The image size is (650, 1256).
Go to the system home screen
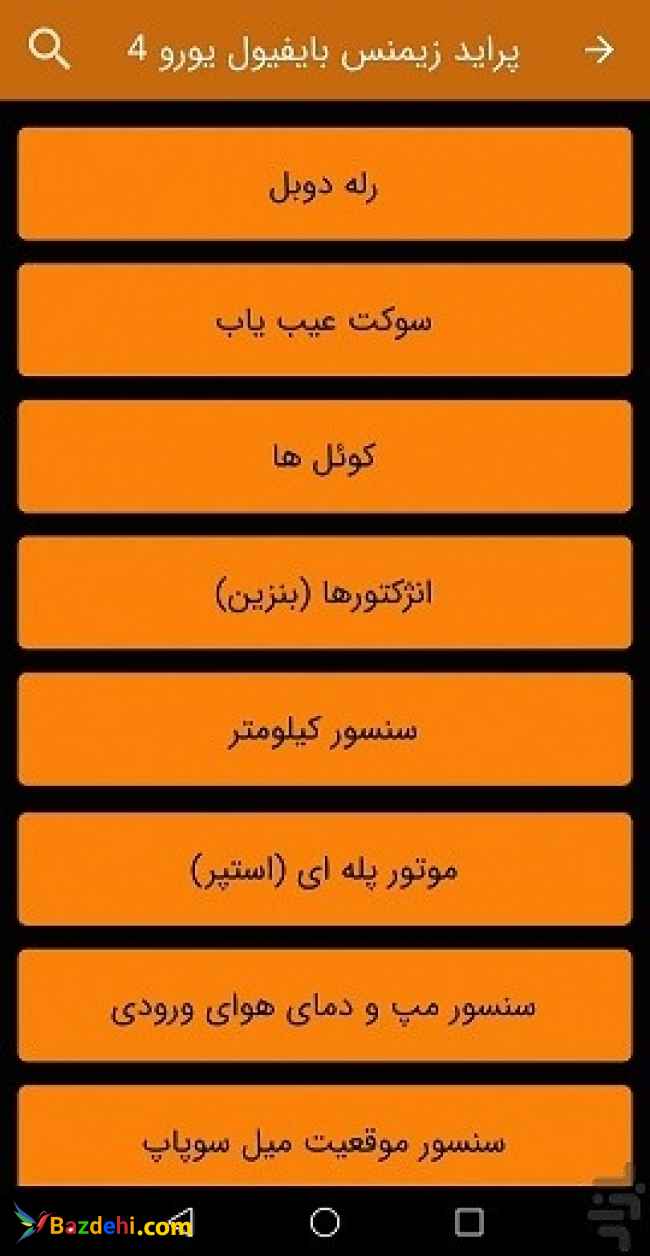325,1222
